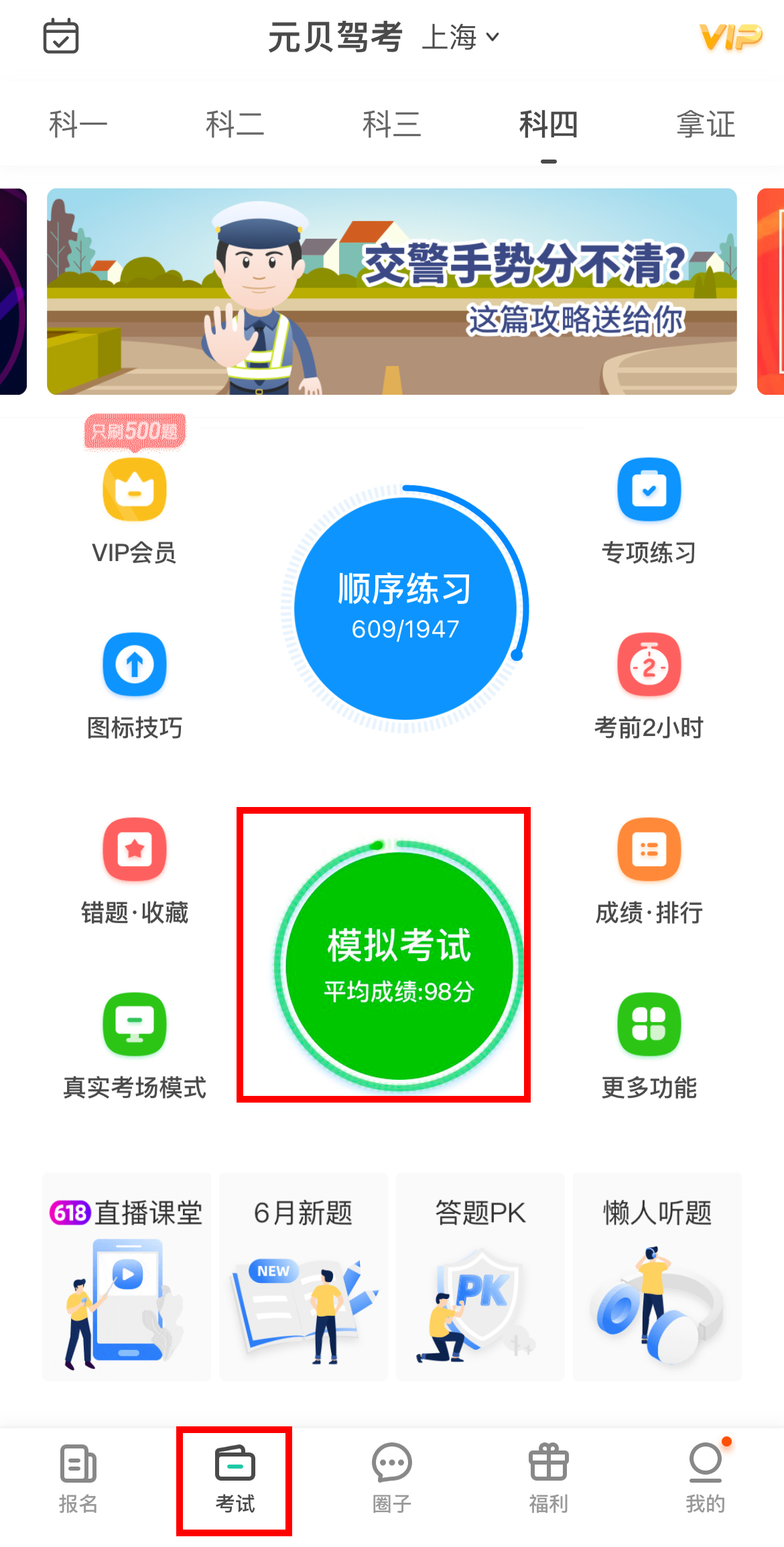This screenshot has height=1547, width=784.
Task: Open the 上海 city dropdown
Action: coord(461,37)
